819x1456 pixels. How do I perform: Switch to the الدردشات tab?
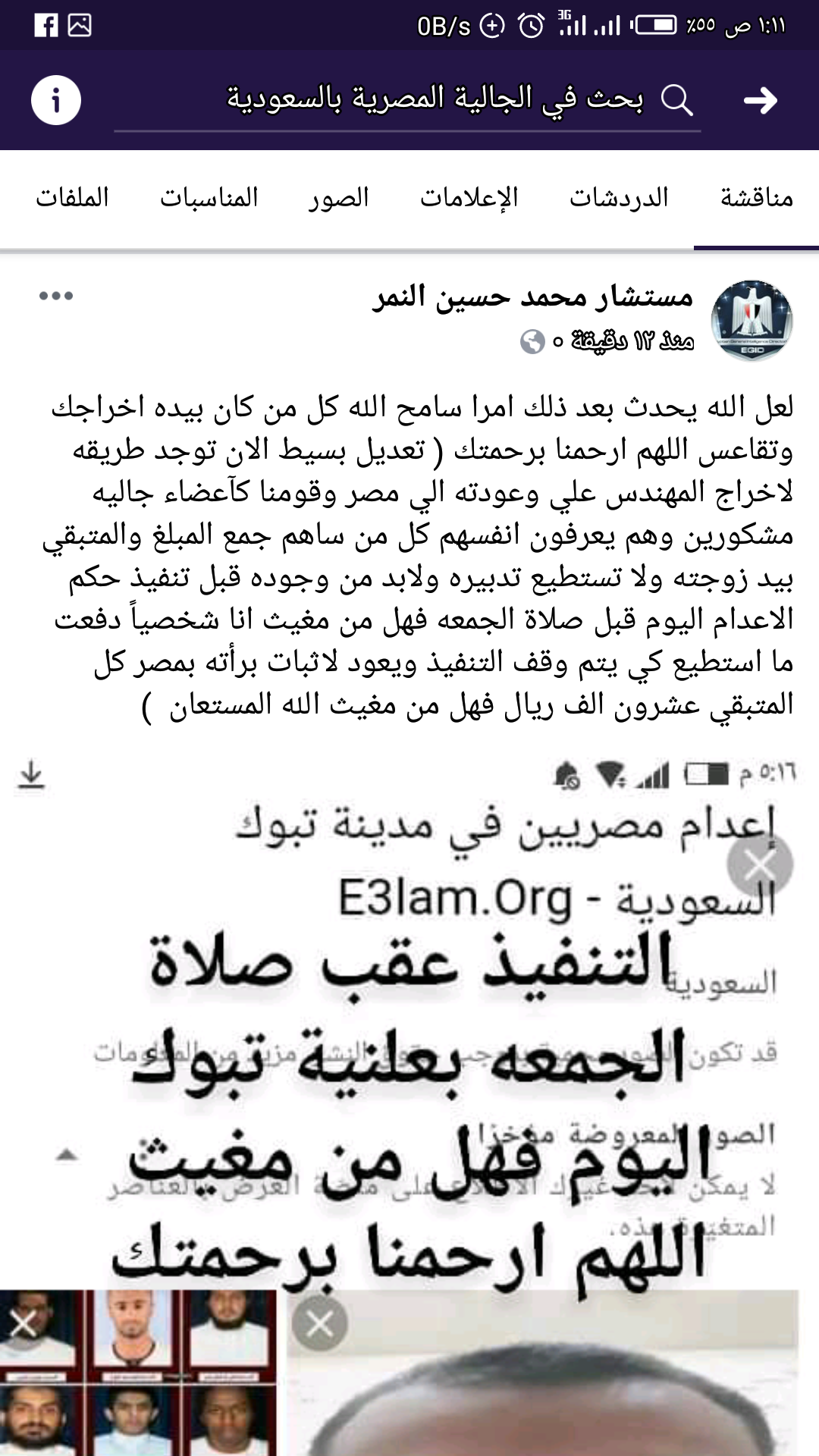point(619,198)
